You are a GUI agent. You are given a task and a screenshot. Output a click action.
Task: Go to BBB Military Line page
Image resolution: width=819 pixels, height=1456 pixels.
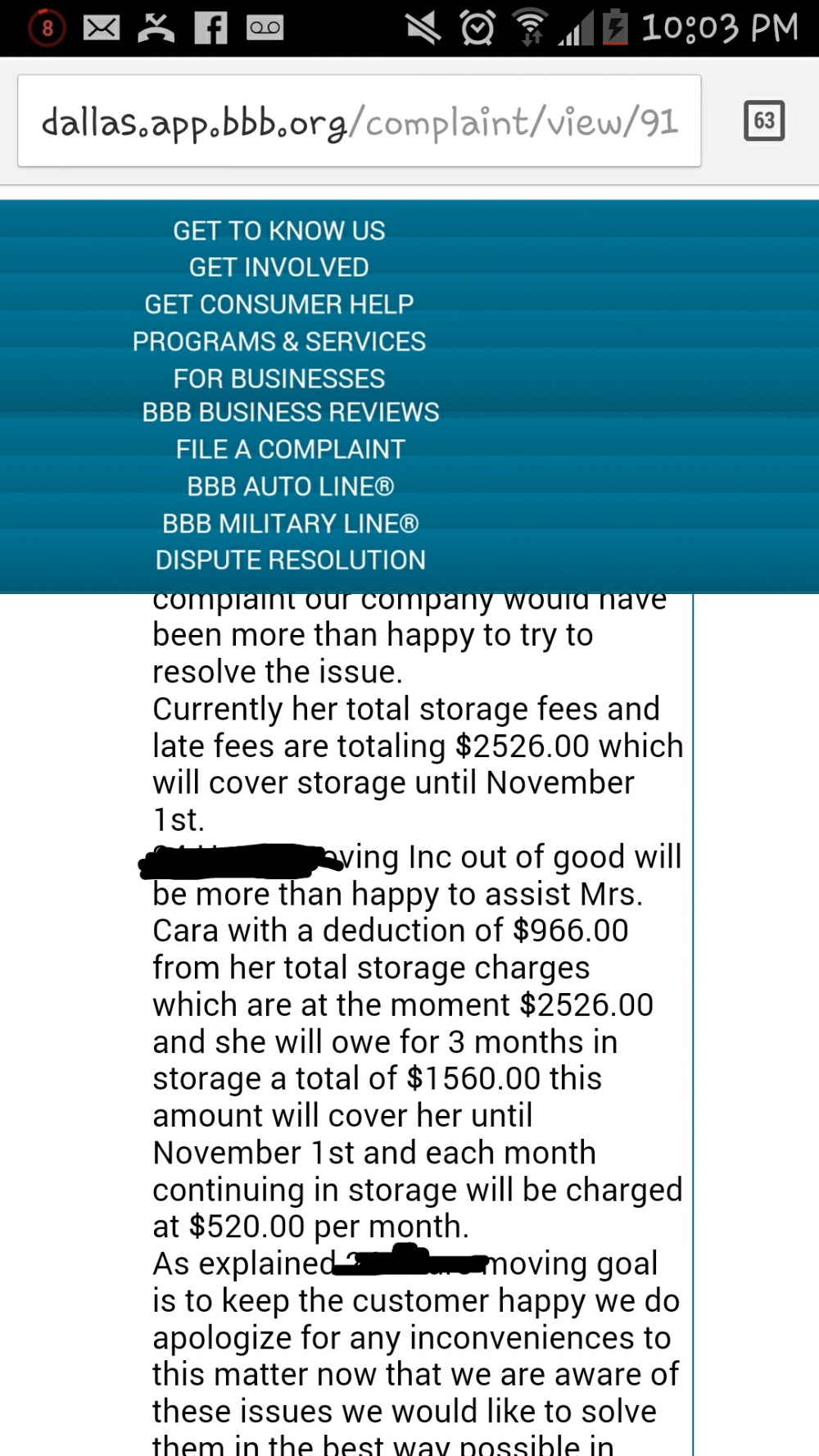tap(291, 523)
